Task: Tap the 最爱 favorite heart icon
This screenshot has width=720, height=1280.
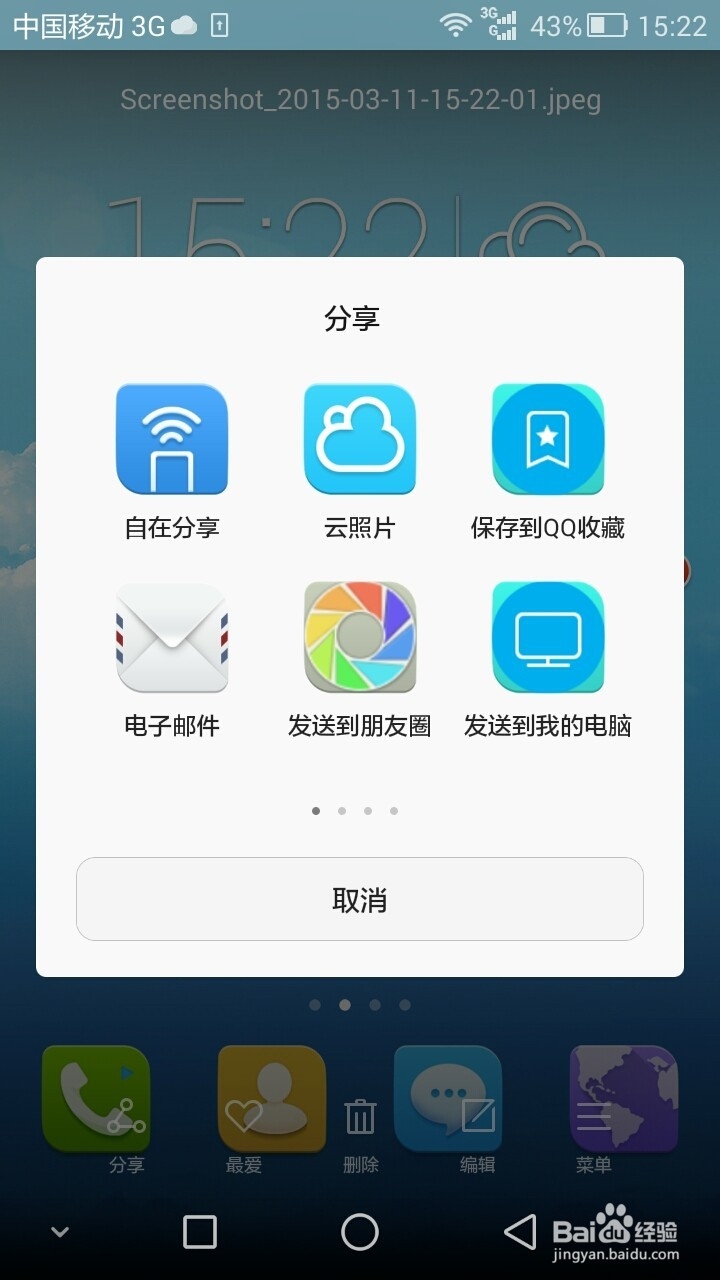Action: click(270, 1110)
